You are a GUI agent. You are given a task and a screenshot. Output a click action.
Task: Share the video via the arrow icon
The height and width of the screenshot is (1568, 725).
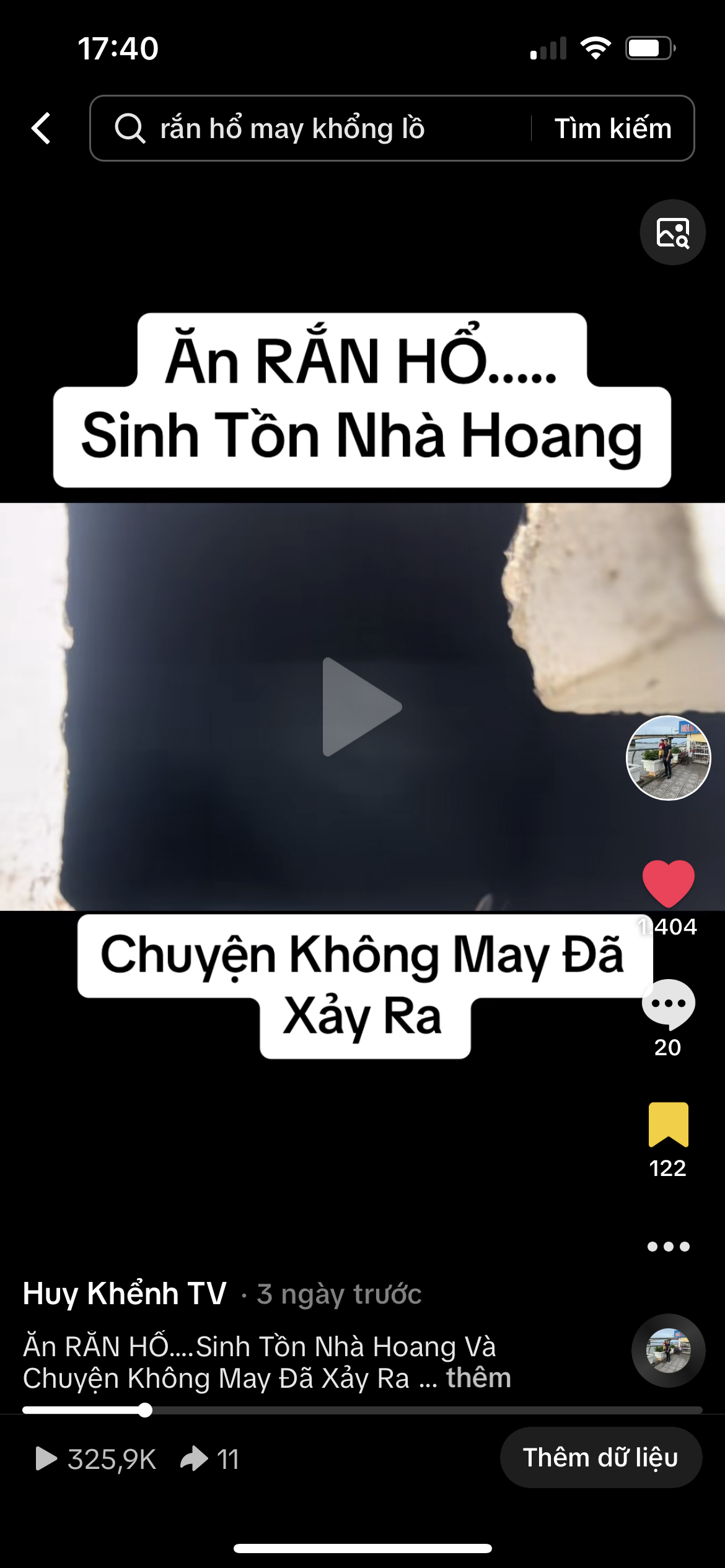click(195, 1458)
